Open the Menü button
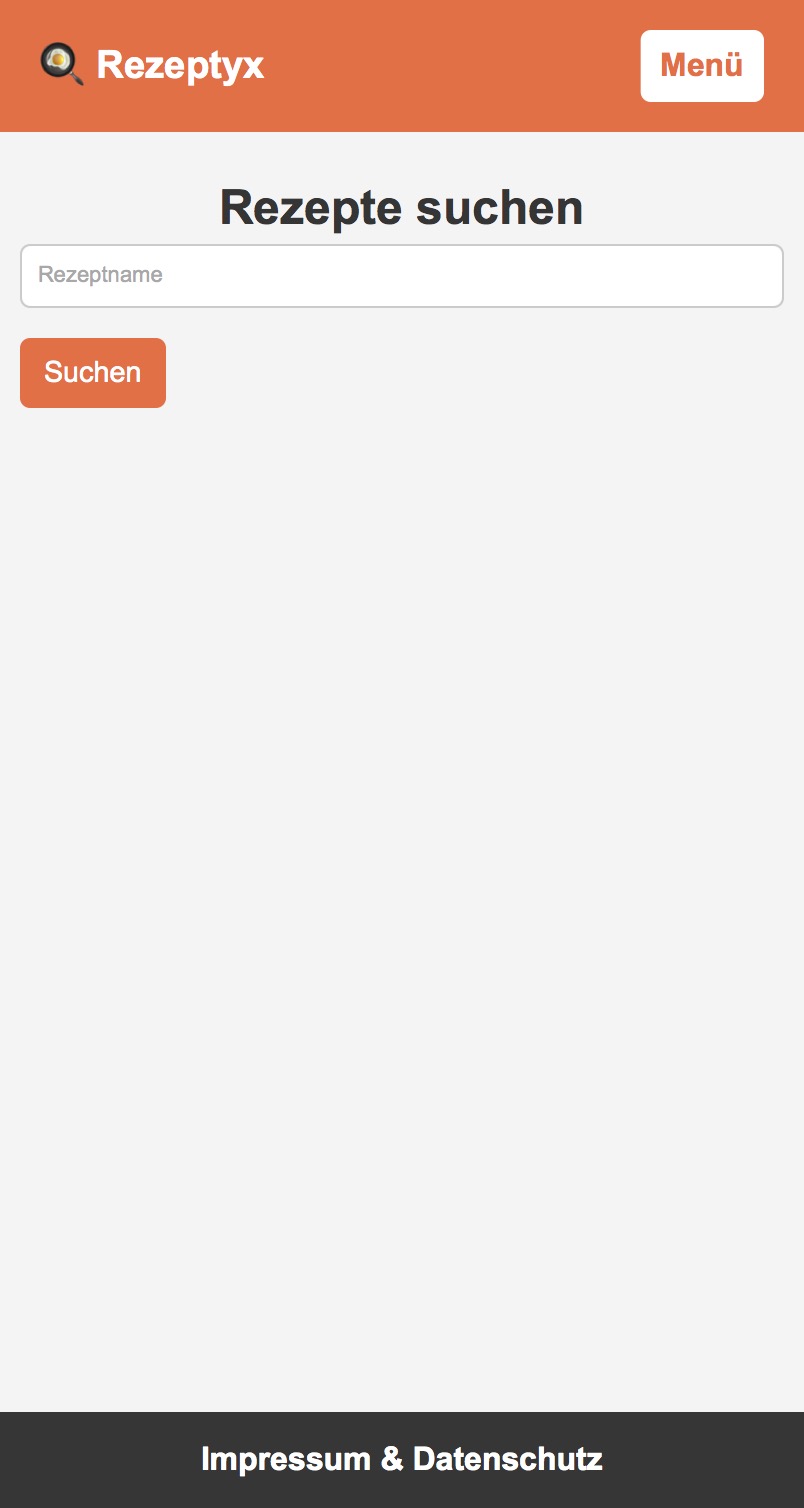The image size is (804, 1508). click(701, 66)
